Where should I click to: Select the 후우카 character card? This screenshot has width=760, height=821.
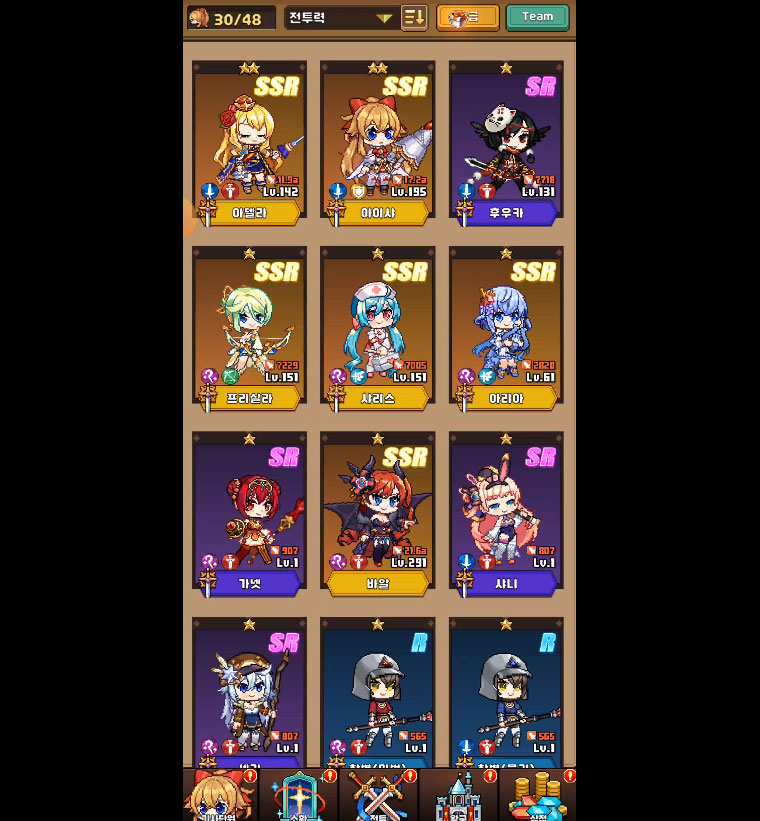(506, 140)
